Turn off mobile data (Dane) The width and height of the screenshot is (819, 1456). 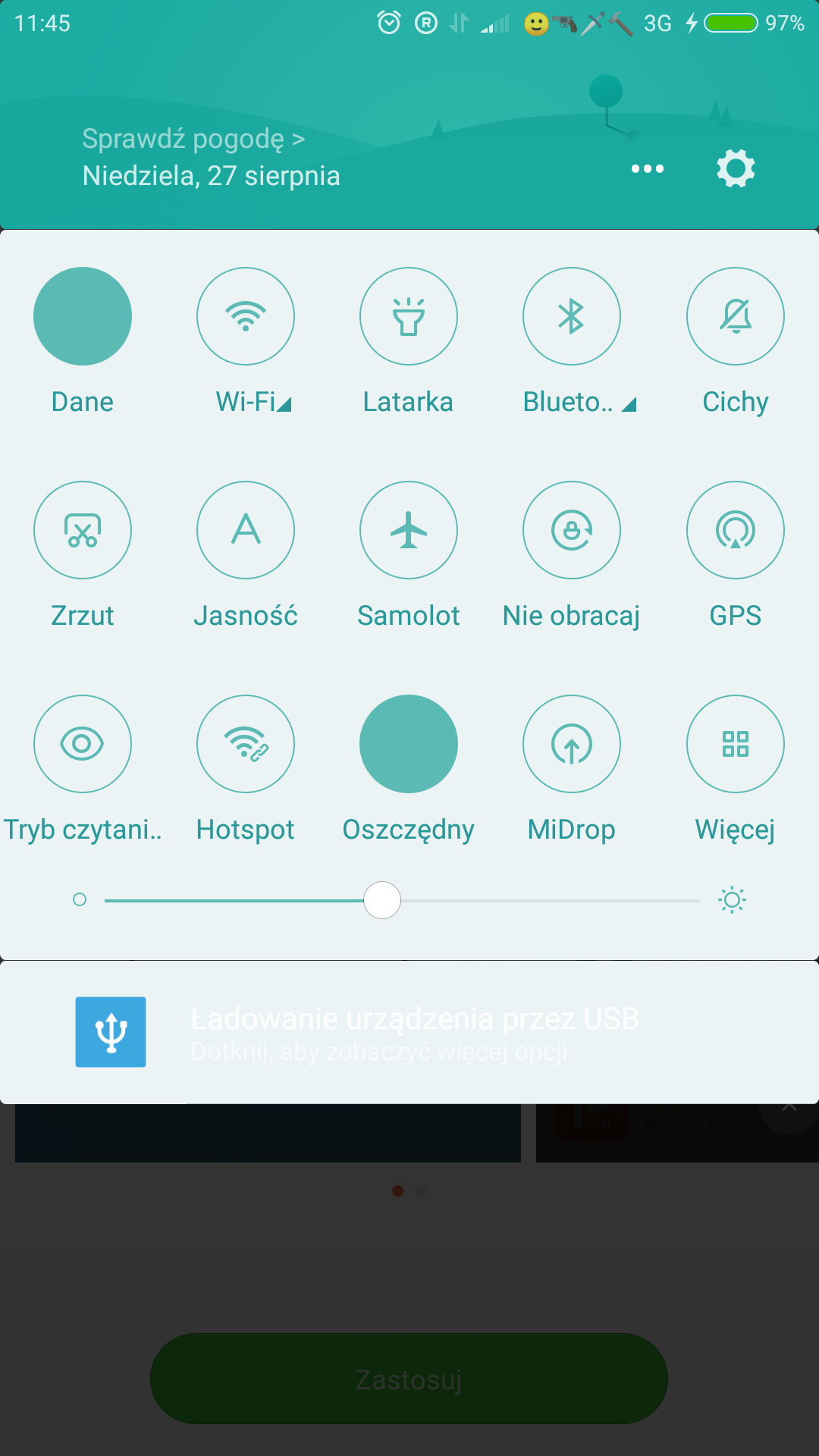tap(83, 316)
